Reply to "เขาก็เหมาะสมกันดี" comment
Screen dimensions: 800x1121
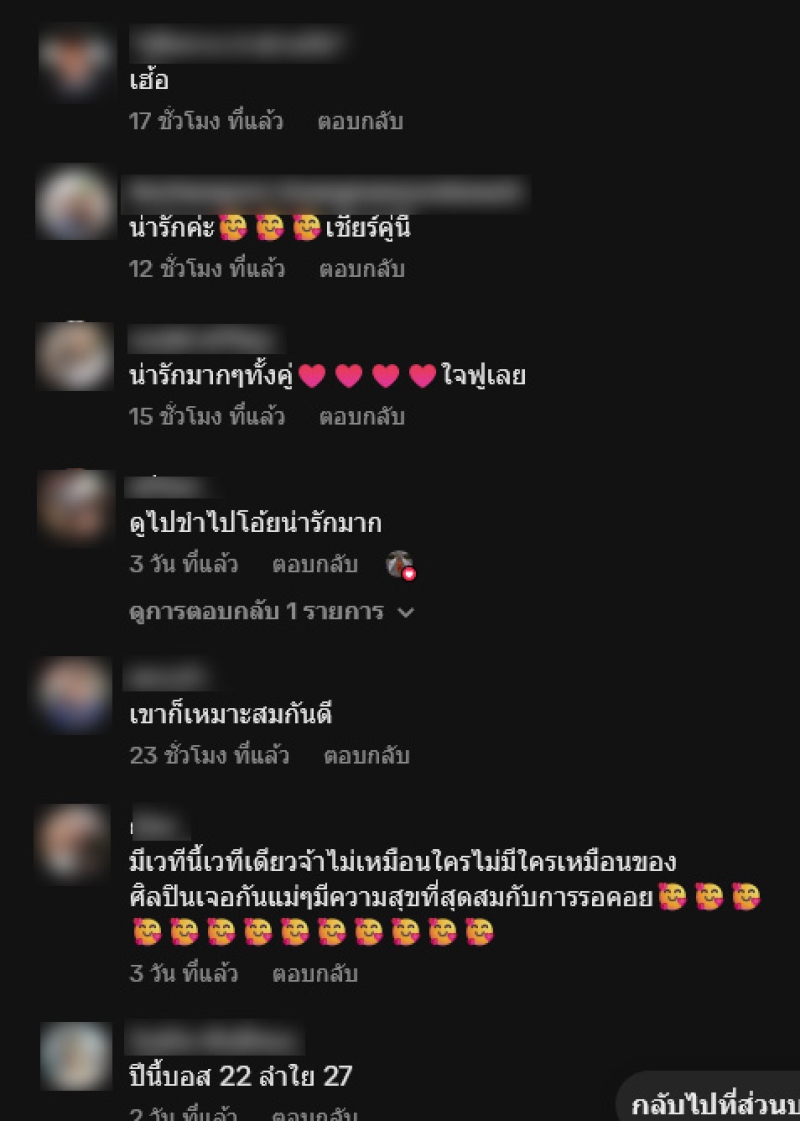[x=366, y=755]
